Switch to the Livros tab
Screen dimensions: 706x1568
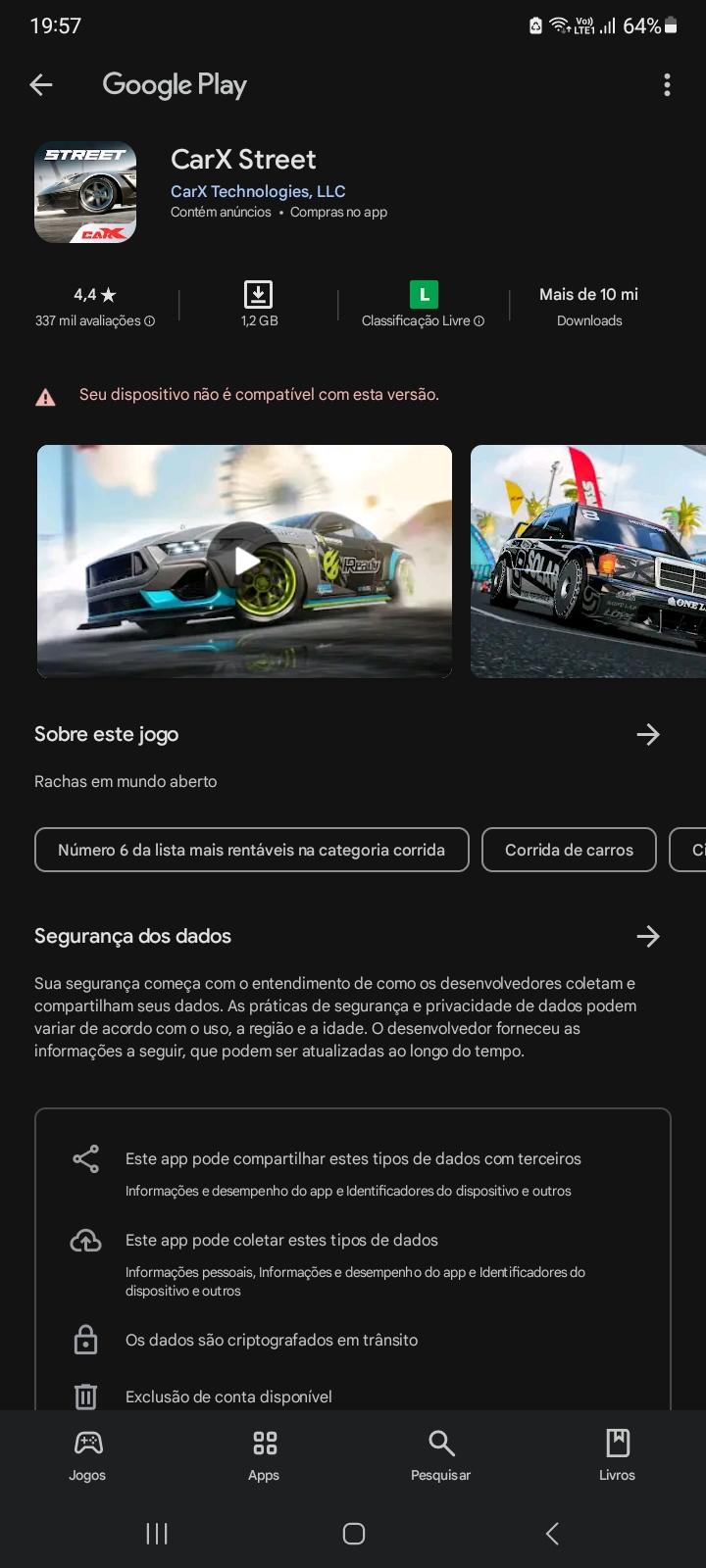coord(617,1454)
